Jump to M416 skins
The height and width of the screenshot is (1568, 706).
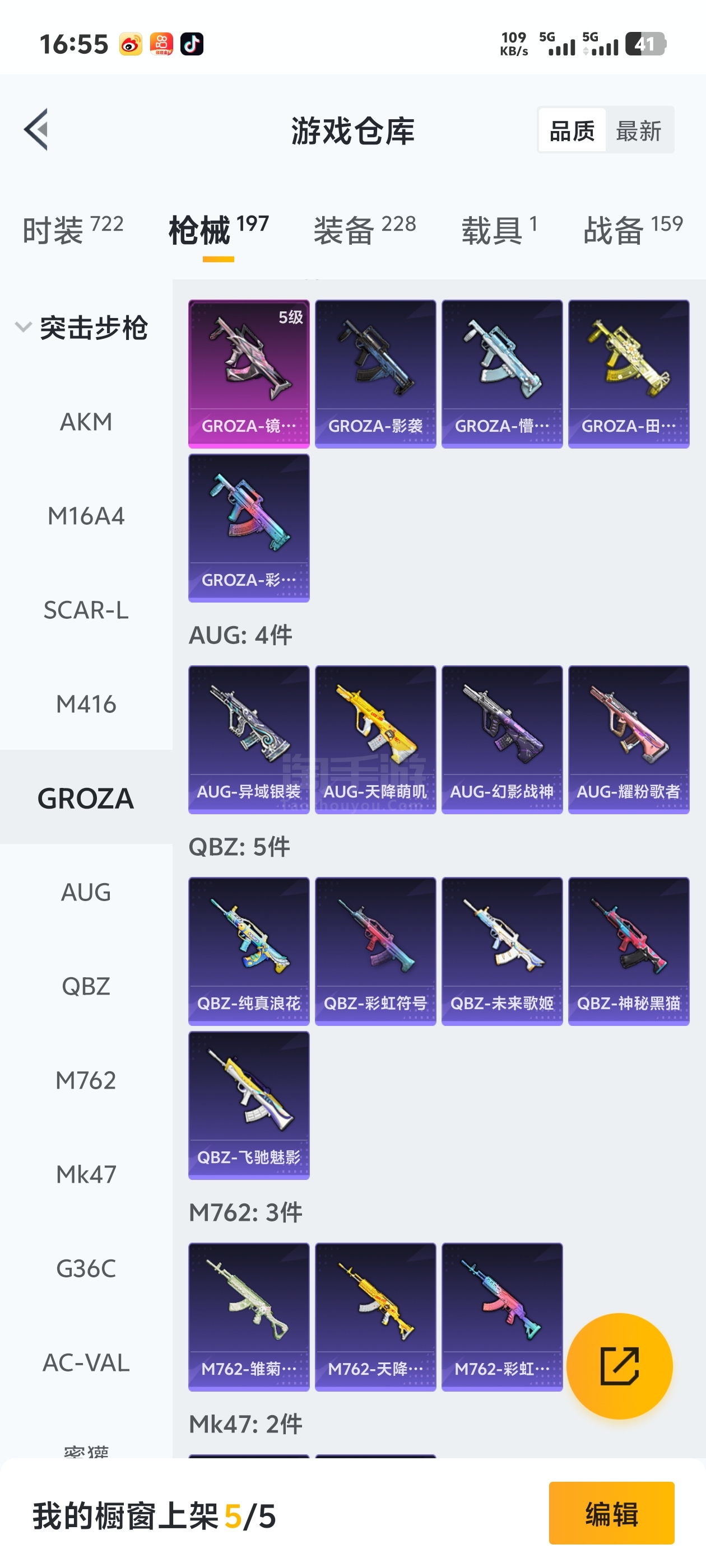tap(86, 704)
